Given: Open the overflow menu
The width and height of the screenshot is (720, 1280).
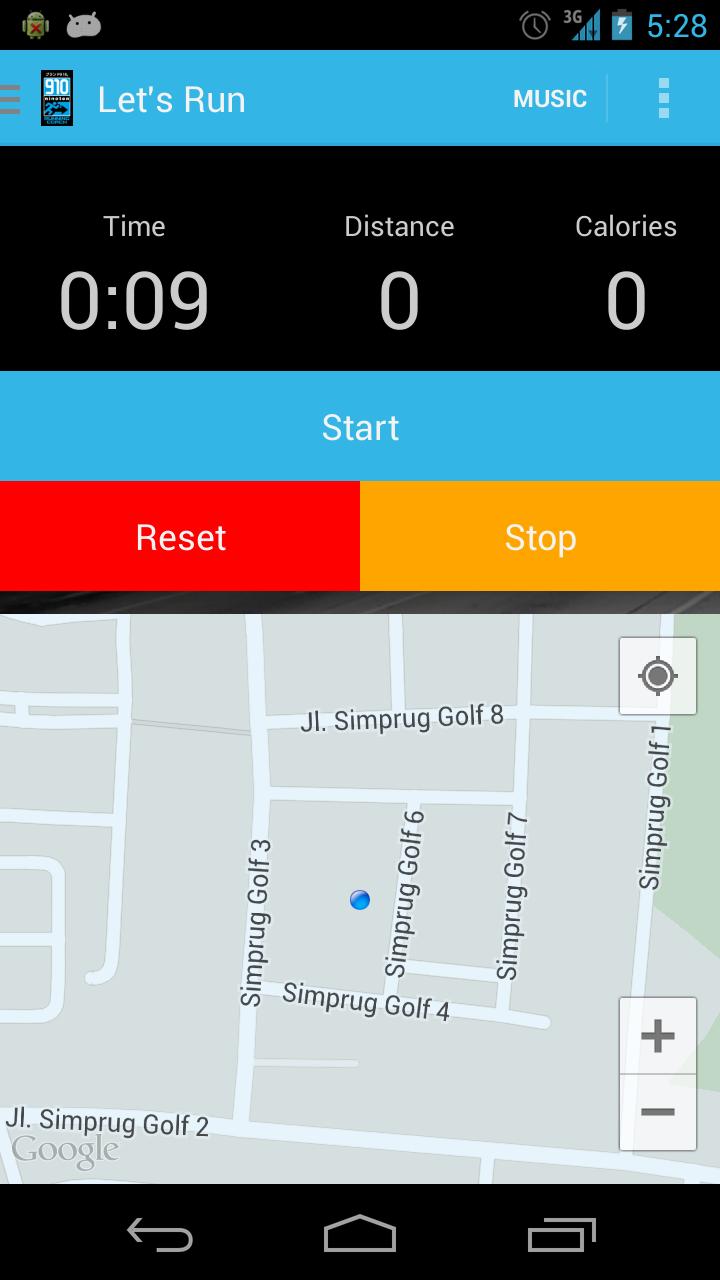Looking at the screenshot, I should click(x=663, y=99).
